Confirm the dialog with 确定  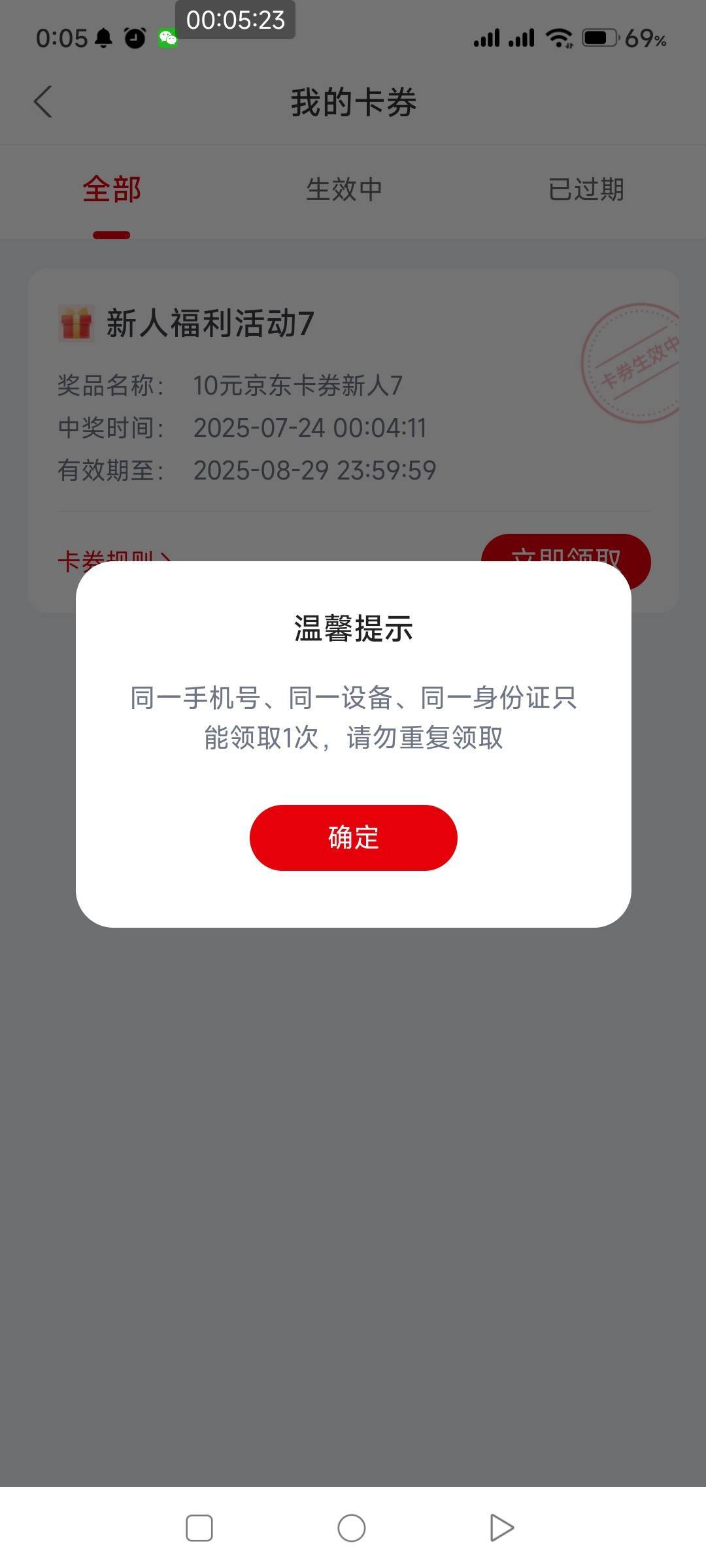click(x=353, y=837)
